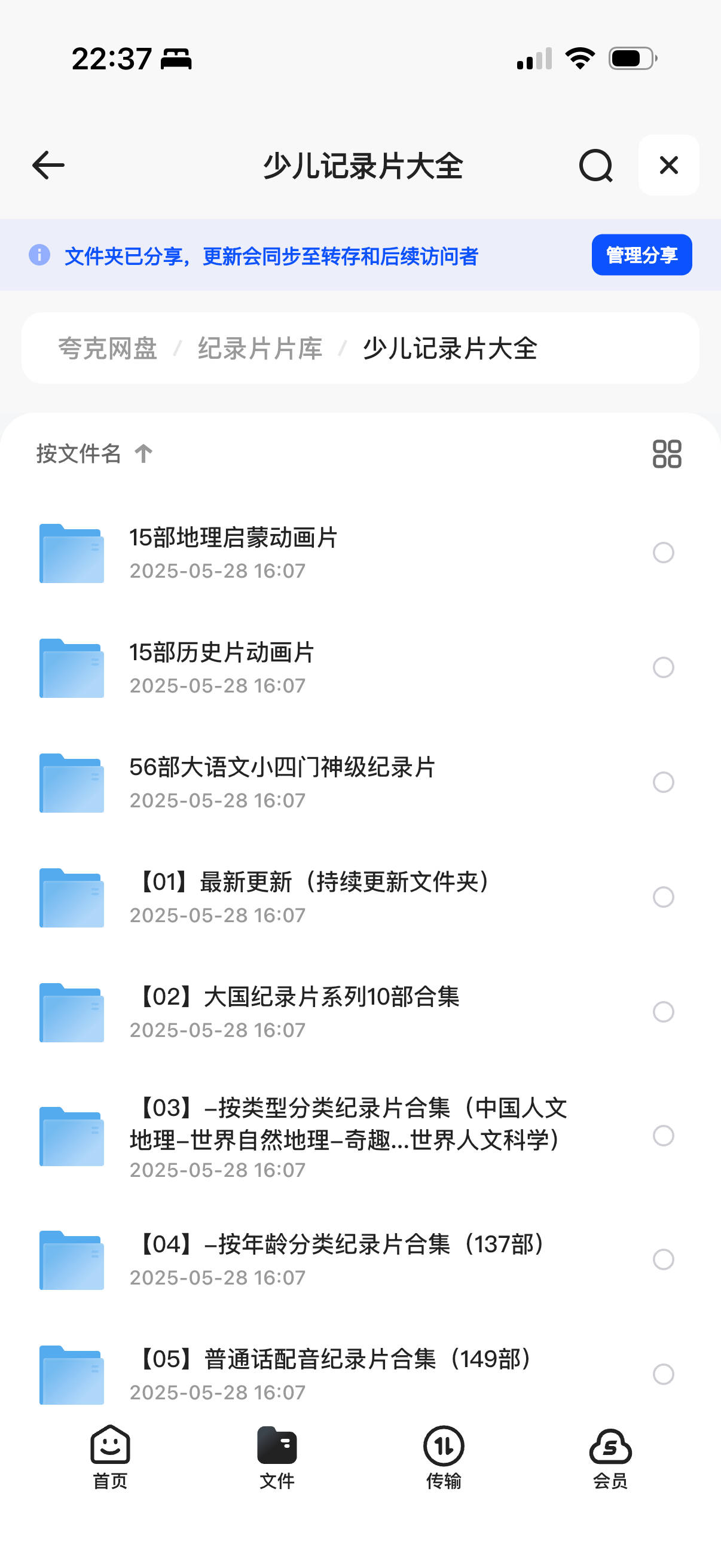721x1568 pixels.
Task: Jump to 夸克网盘 in the breadcrumb
Action: pyautogui.click(x=108, y=349)
